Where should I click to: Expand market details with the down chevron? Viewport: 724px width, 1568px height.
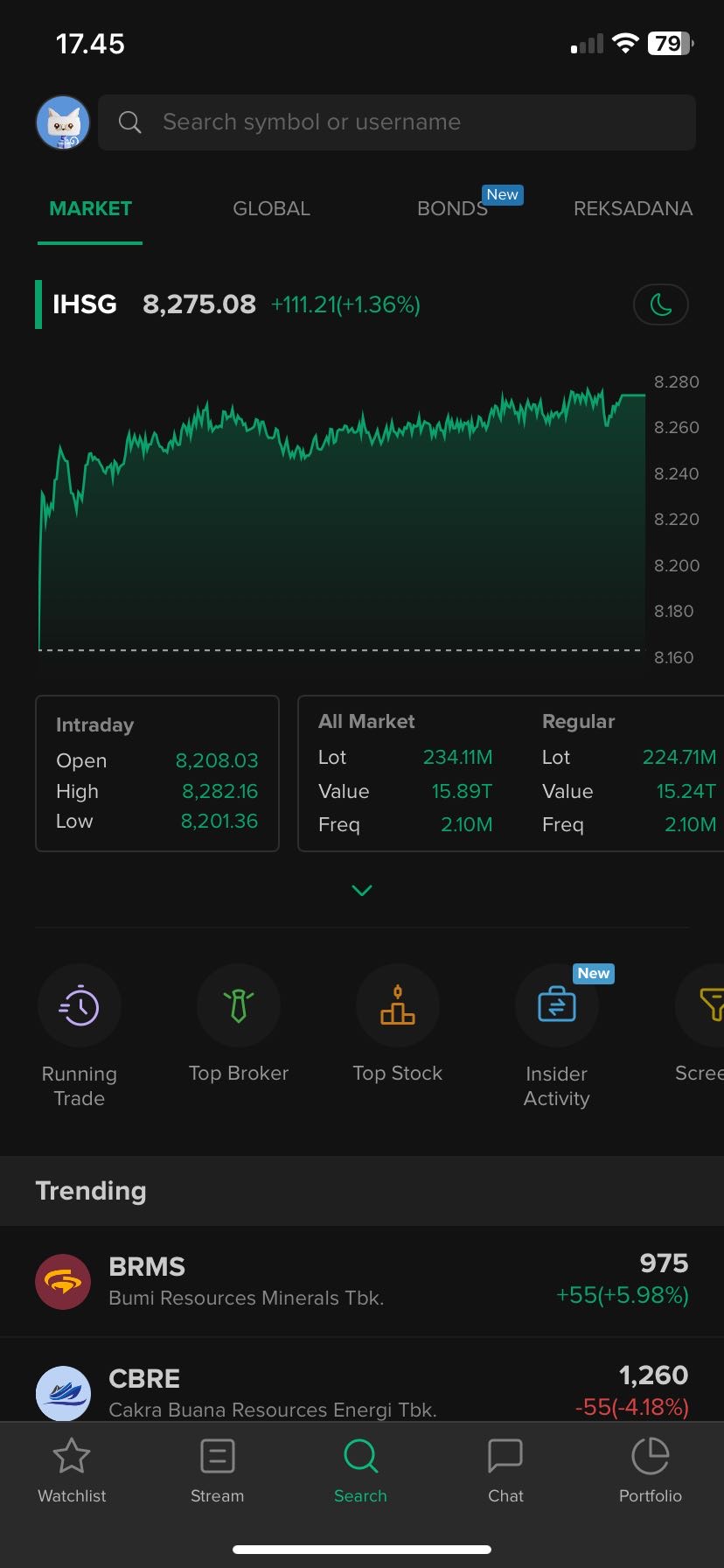pyautogui.click(x=362, y=890)
